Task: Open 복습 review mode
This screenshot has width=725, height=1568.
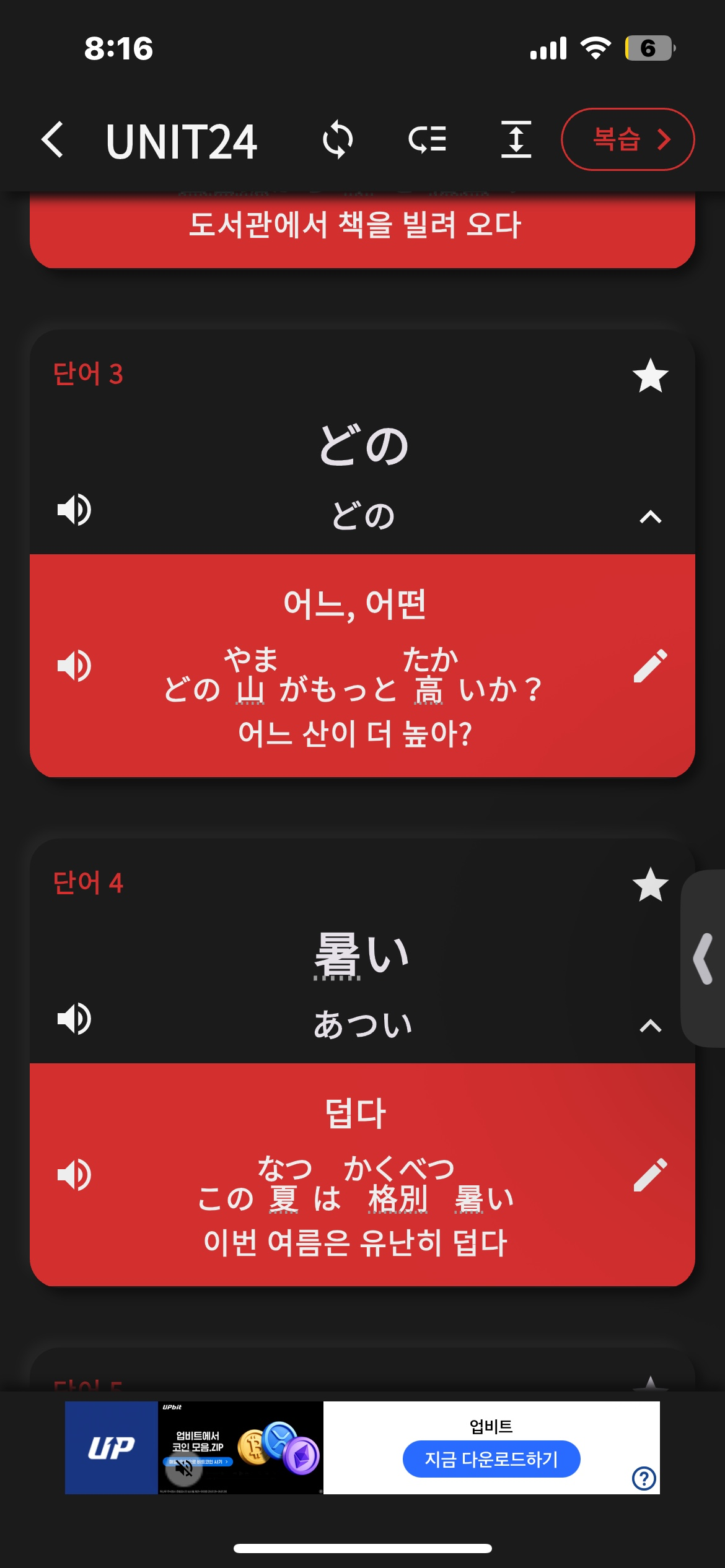Action: click(x=627, y=140)
